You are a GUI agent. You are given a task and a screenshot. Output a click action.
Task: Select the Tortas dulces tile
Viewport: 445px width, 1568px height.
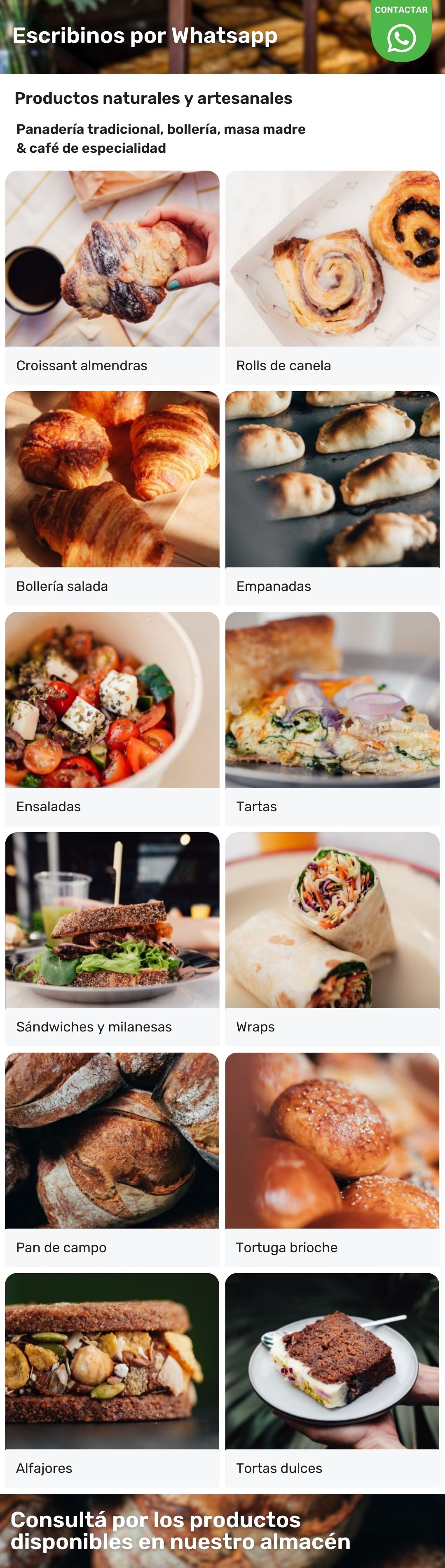coord(333,1379)
